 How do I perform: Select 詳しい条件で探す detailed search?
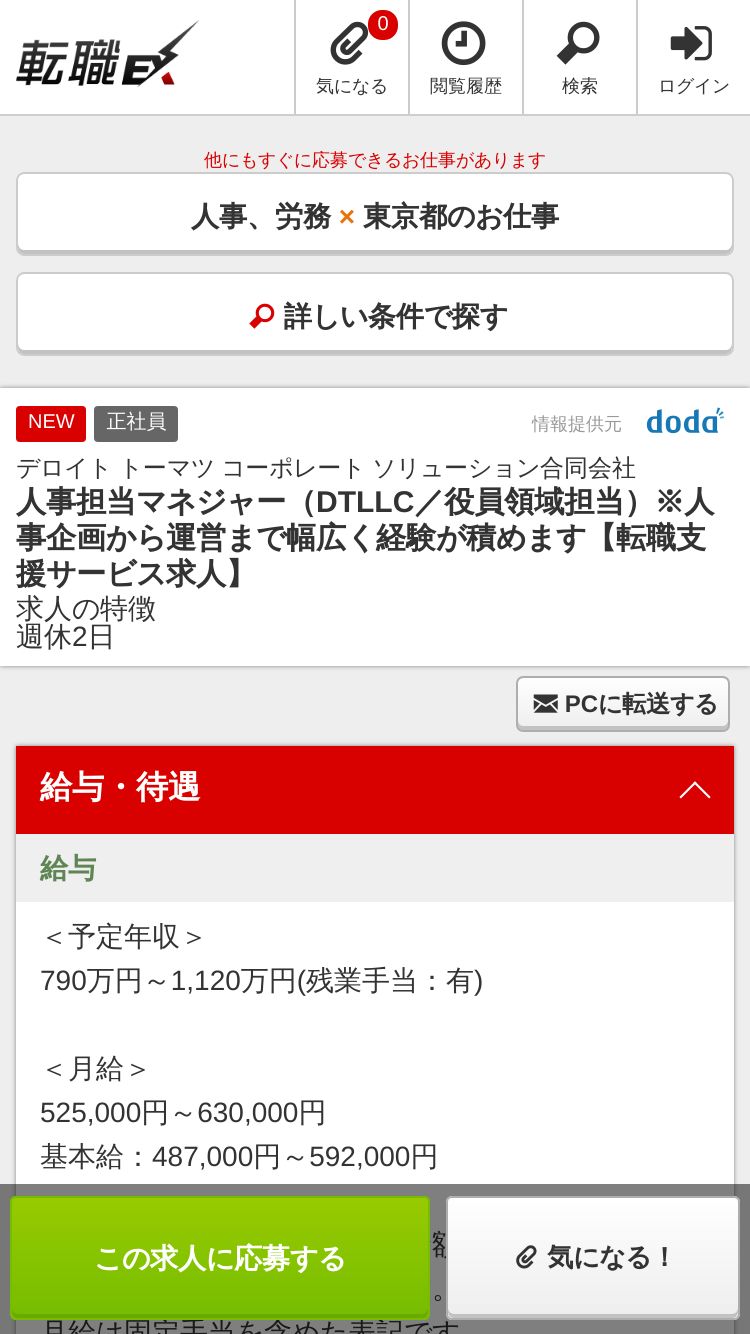pyautogui.click(x=375, y=315)
